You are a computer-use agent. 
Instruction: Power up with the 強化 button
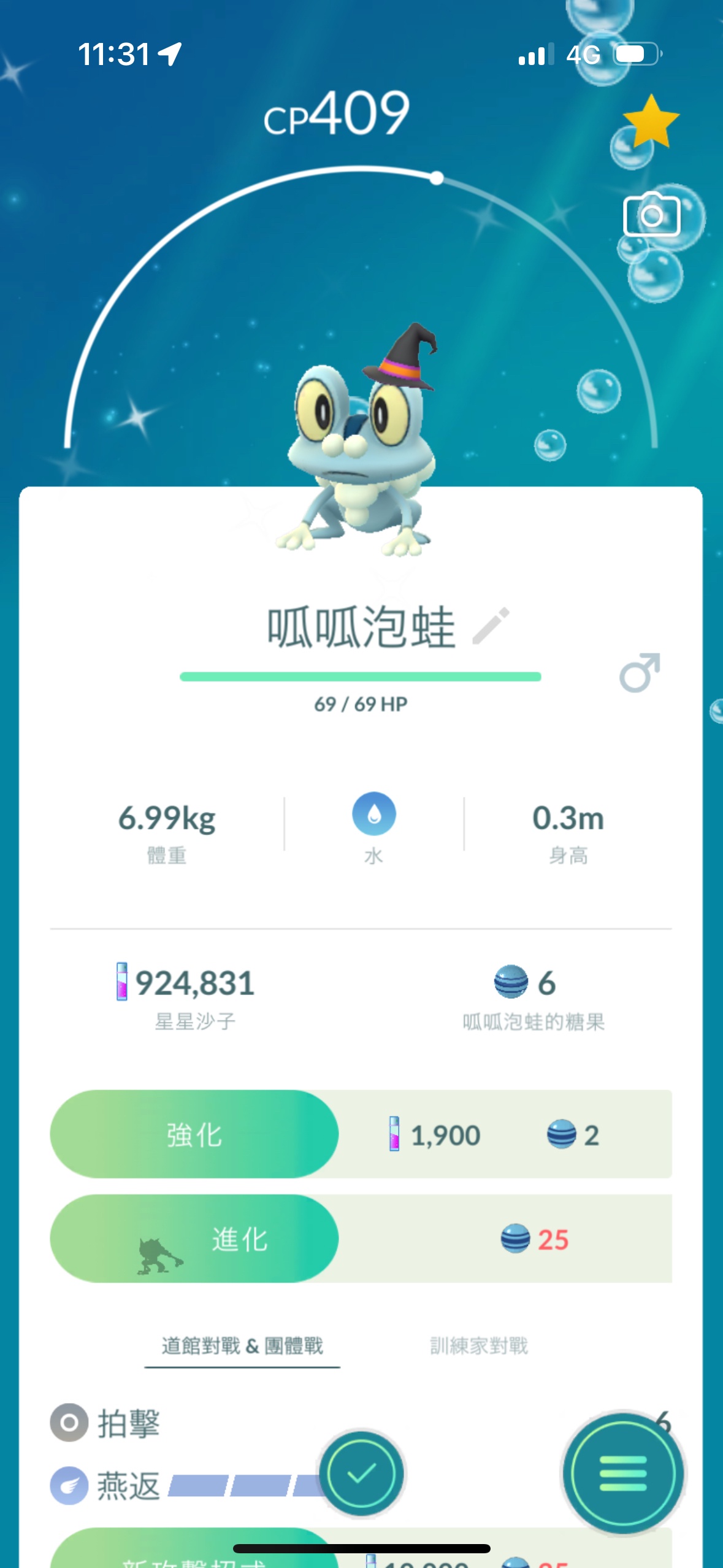(x=194, y=1134)
